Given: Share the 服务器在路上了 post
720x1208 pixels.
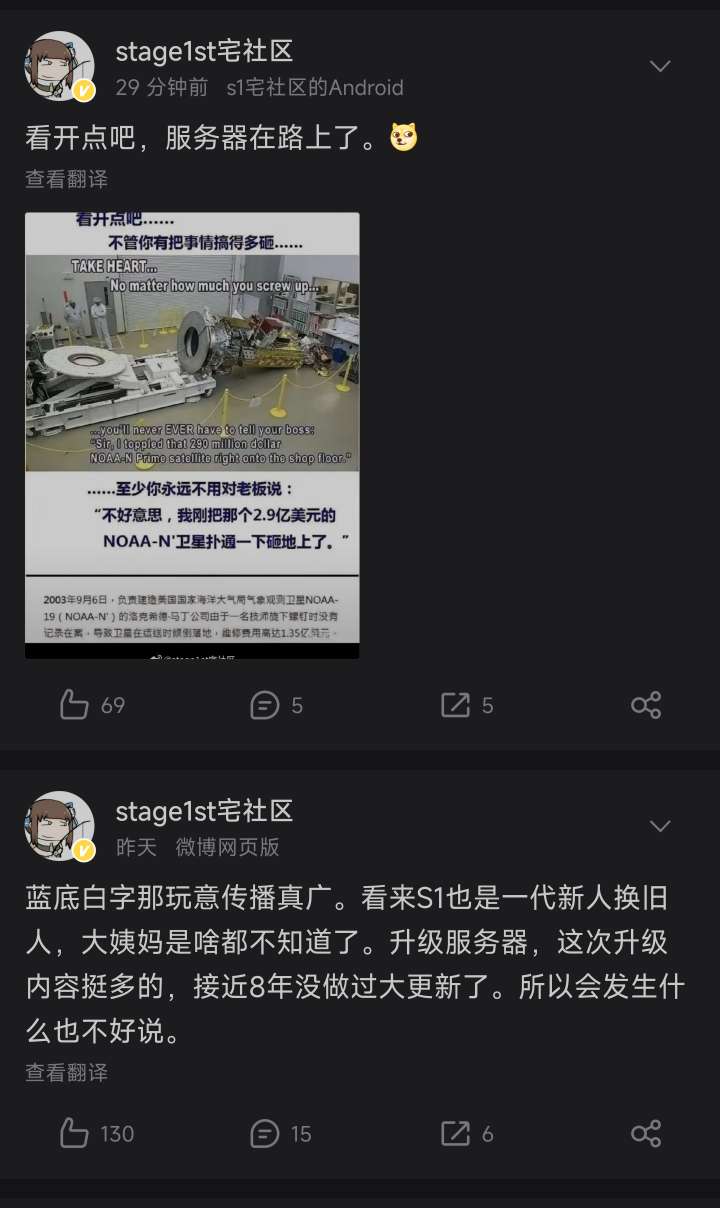Looking at the screenshot, I should tap(646, 705).
